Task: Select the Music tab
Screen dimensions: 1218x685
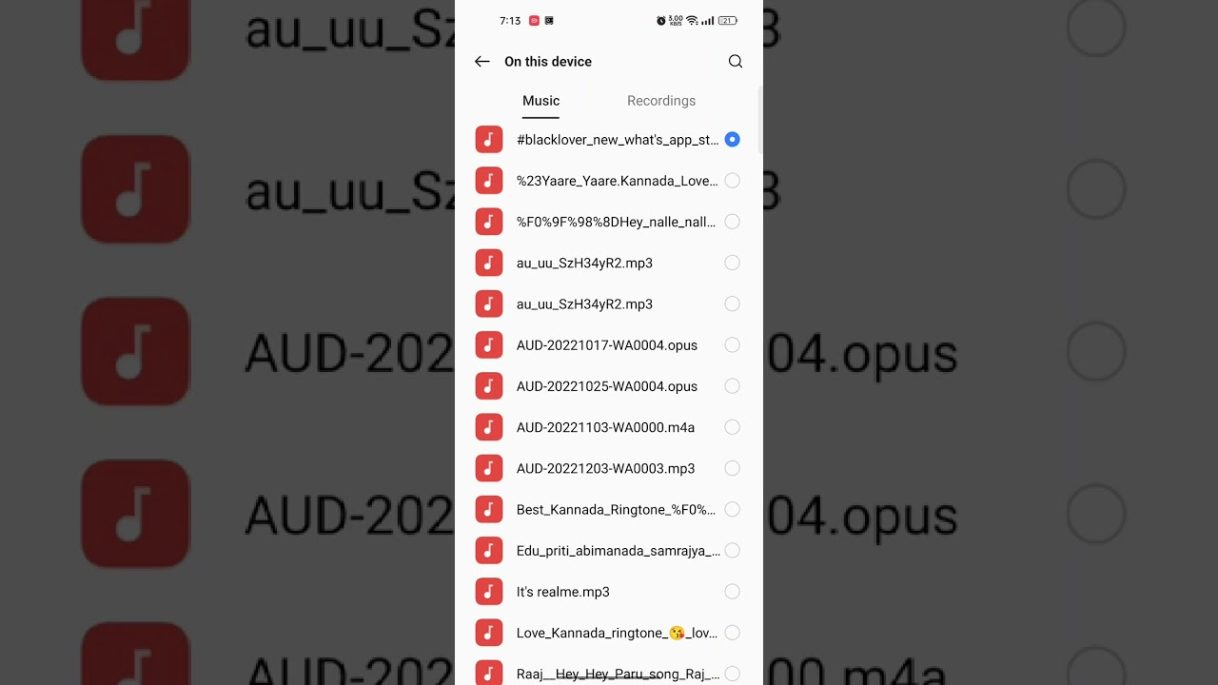Action: pyautogui.click(x=541, y=101)
